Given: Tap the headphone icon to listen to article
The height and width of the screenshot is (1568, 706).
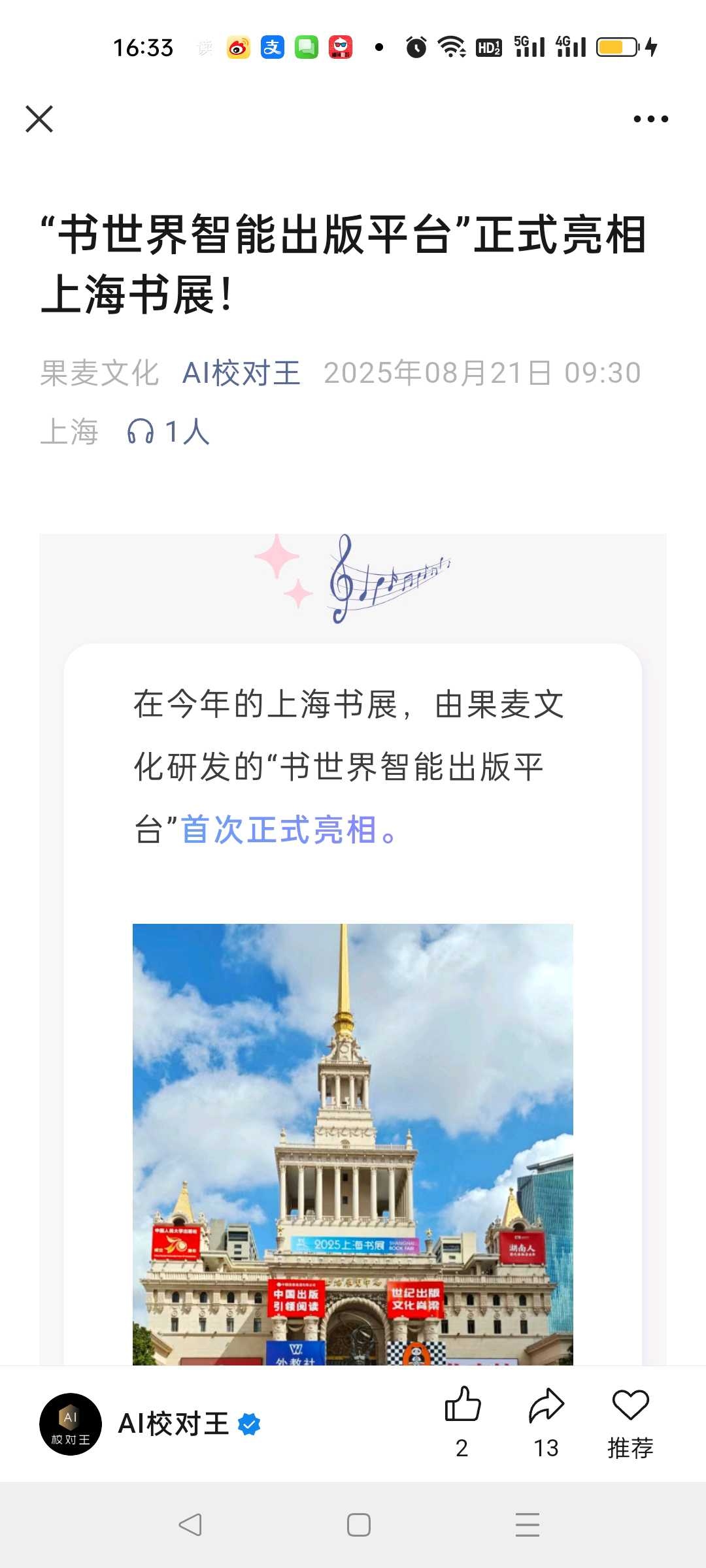Looking at the screenshot, I should pos(141,432).
